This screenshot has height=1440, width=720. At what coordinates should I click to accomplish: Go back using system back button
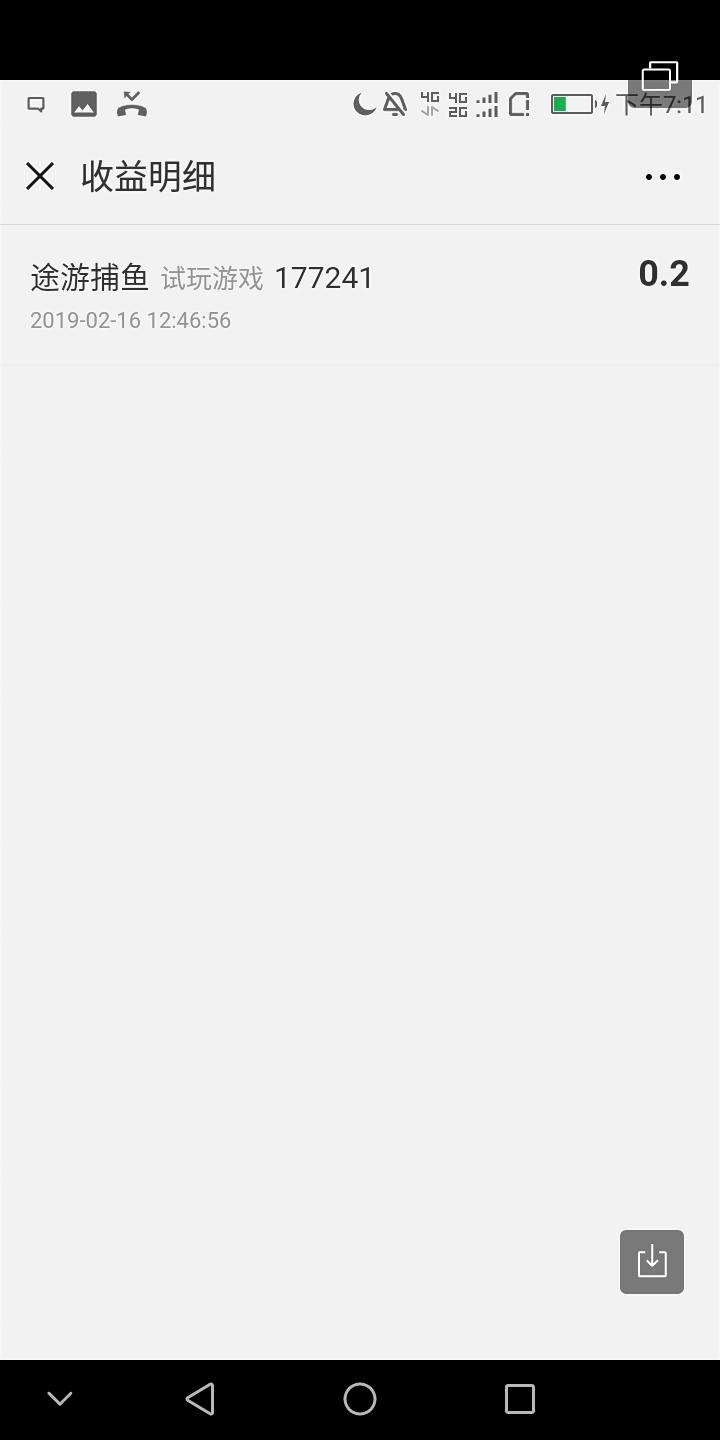coord(200,1398)
